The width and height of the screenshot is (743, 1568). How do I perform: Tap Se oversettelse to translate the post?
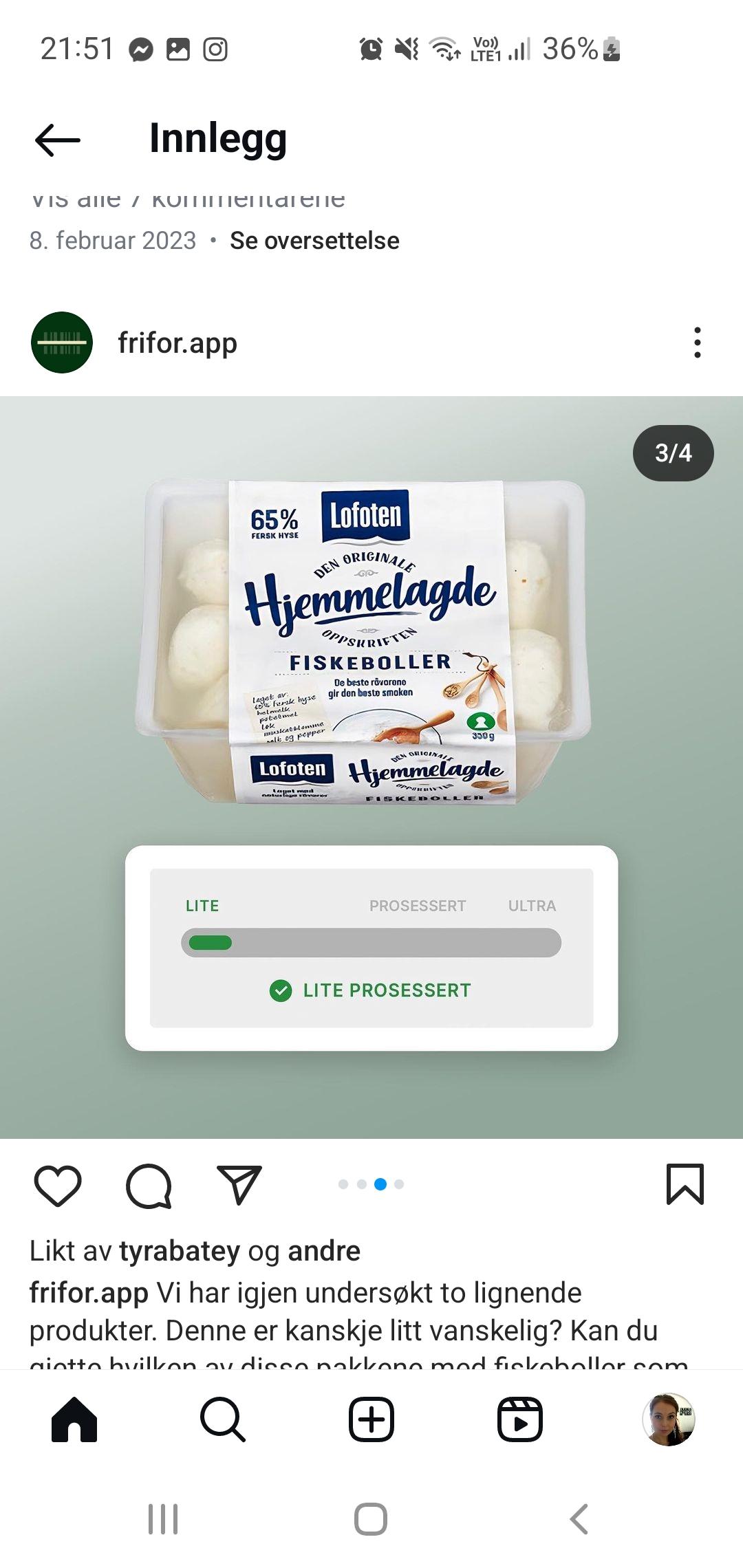(314, 241)
